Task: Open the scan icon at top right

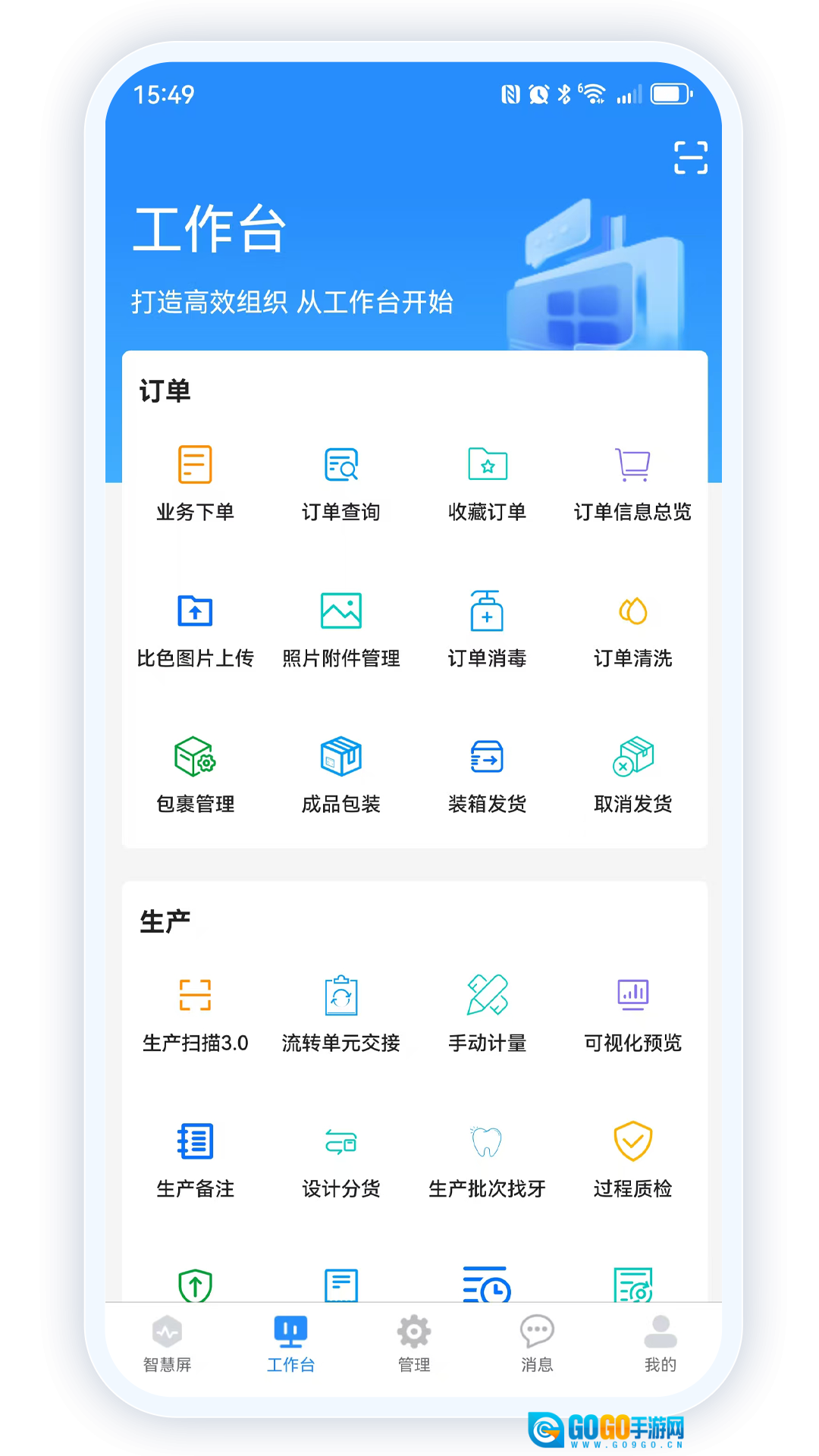Action: 691,157
